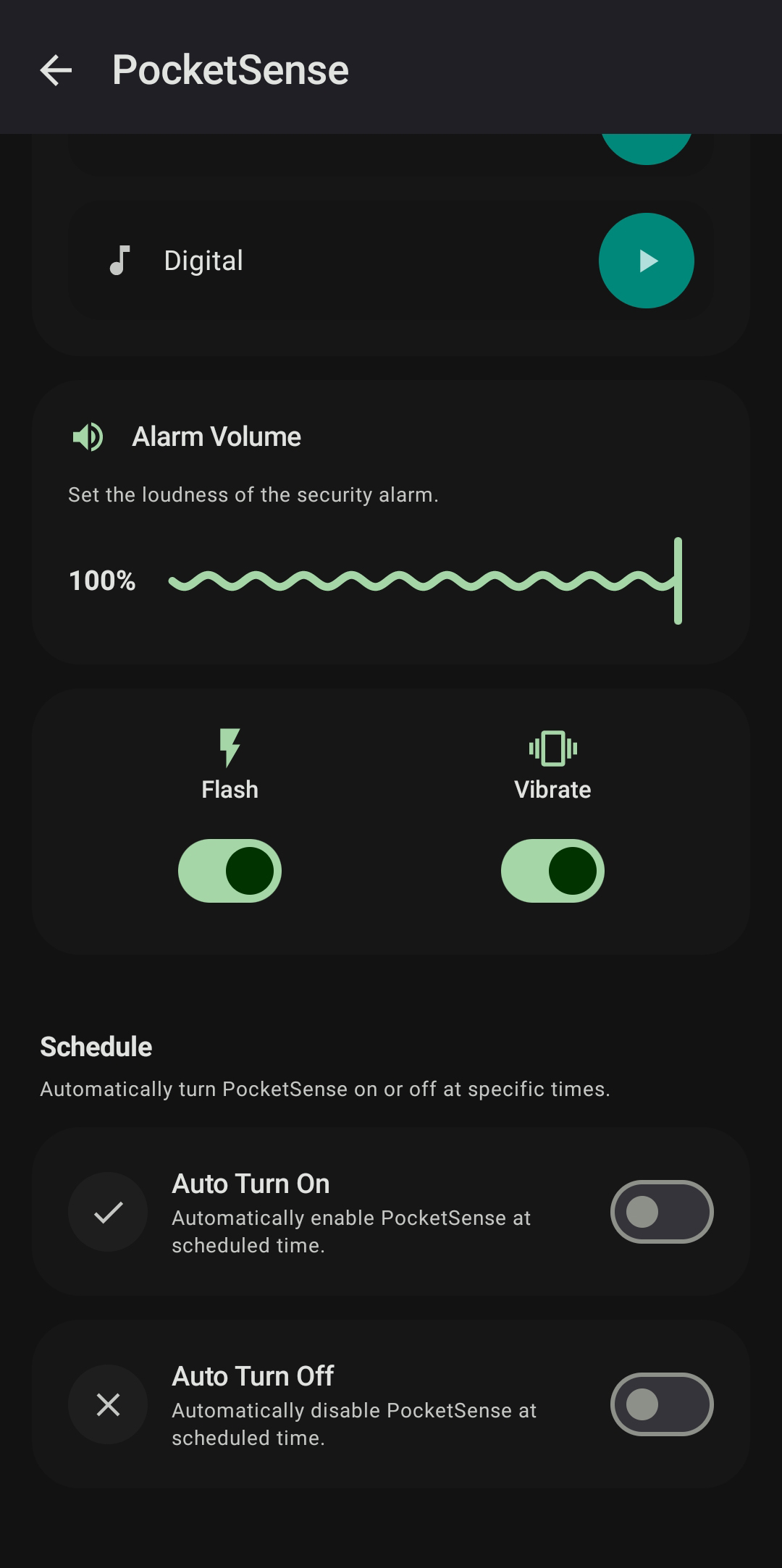Click the speaker icon next to Alarm Volume

[x=87, y=436]
